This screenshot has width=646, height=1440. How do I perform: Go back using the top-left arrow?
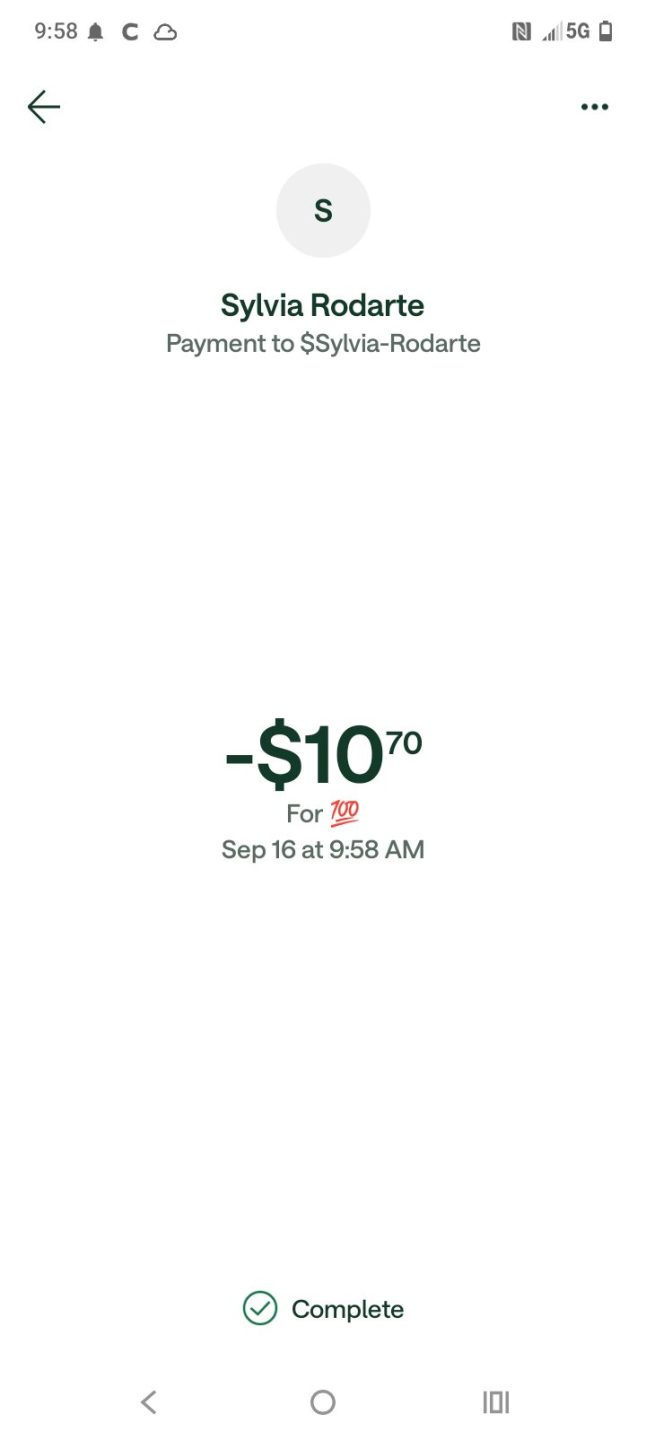[x=44, y=107]
